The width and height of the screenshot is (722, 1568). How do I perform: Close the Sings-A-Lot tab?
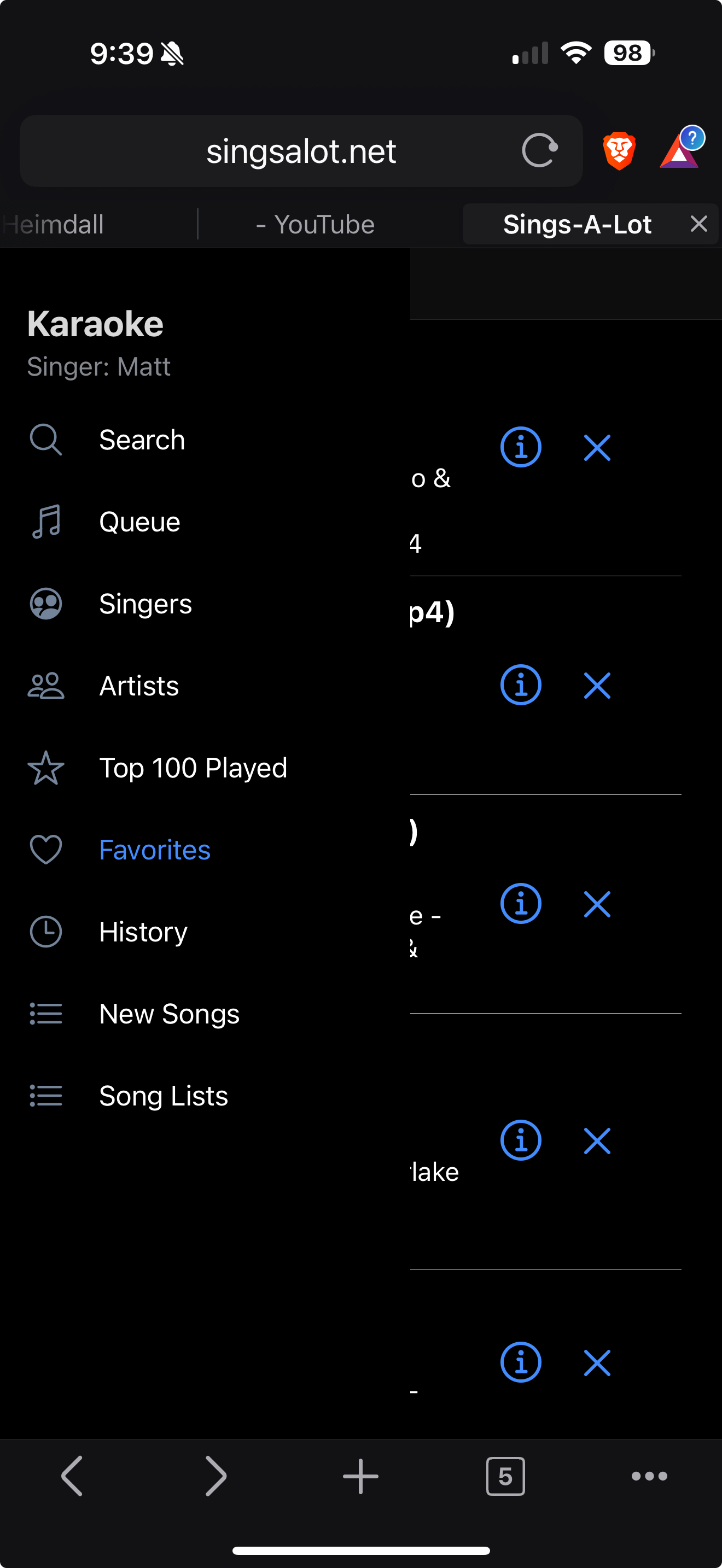699,224
